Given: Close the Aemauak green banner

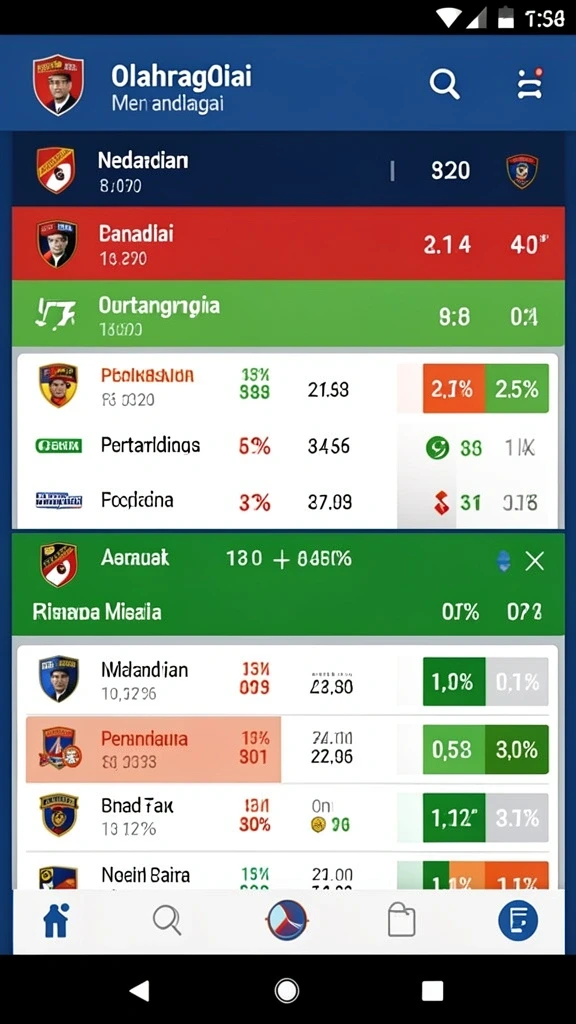Looking at the screenshot, I should 535,561.
